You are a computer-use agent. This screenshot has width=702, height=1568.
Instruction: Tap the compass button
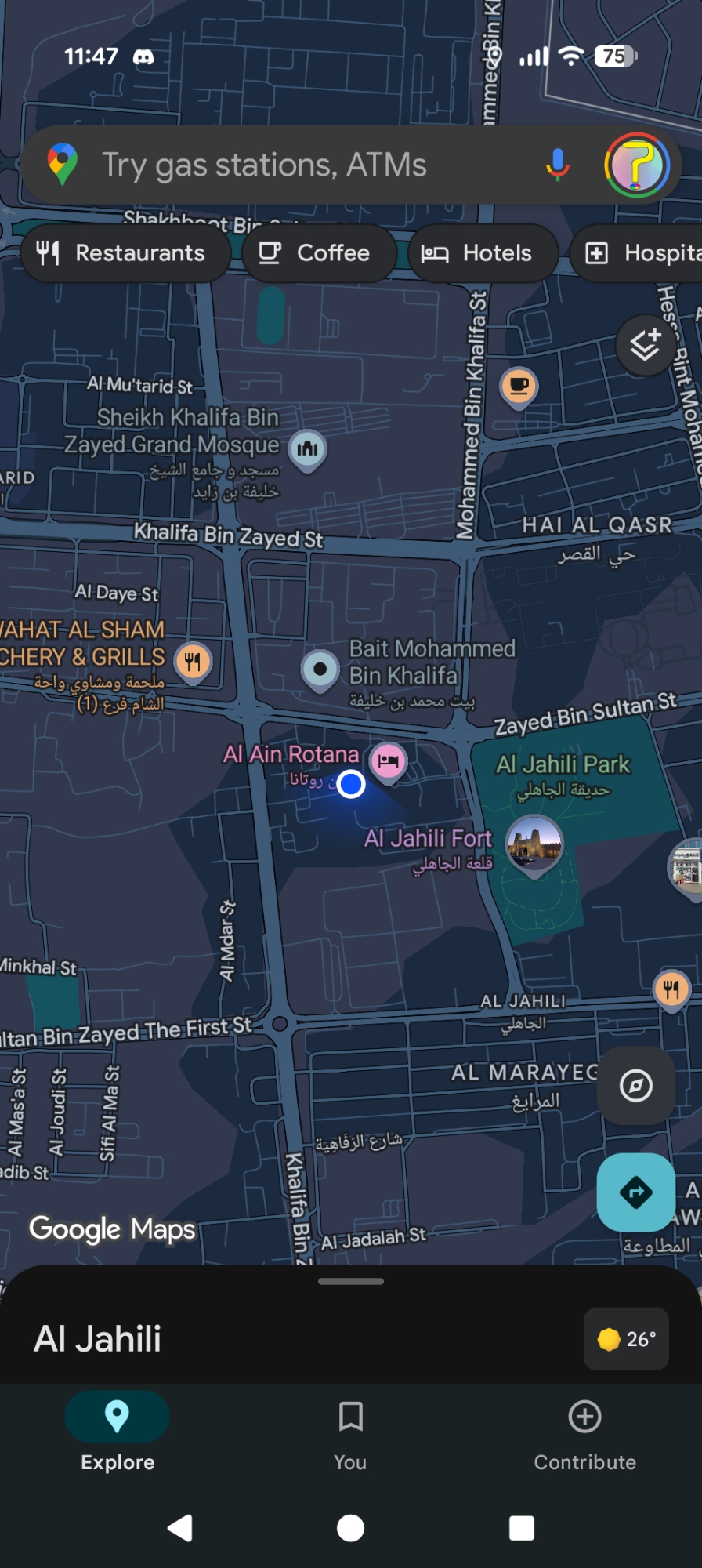click(635, 1086)
